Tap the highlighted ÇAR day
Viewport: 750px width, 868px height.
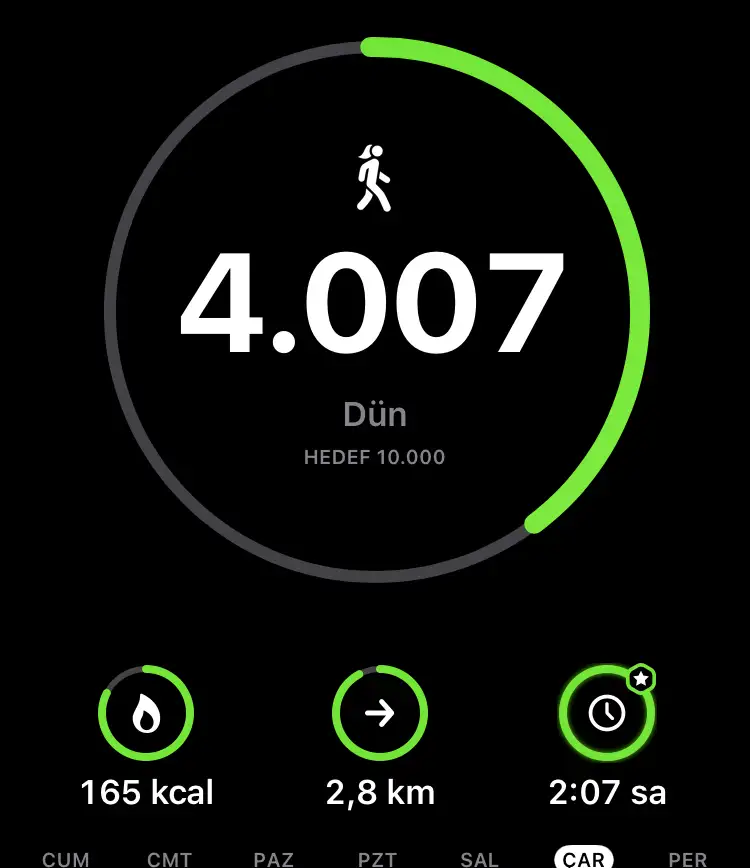[584, 859]
